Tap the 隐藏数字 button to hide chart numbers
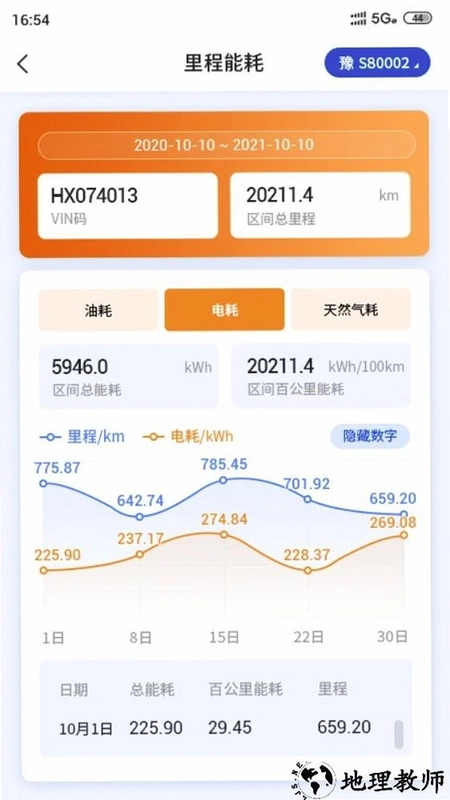This screenshot has height=800, width=450. (369, 437)
